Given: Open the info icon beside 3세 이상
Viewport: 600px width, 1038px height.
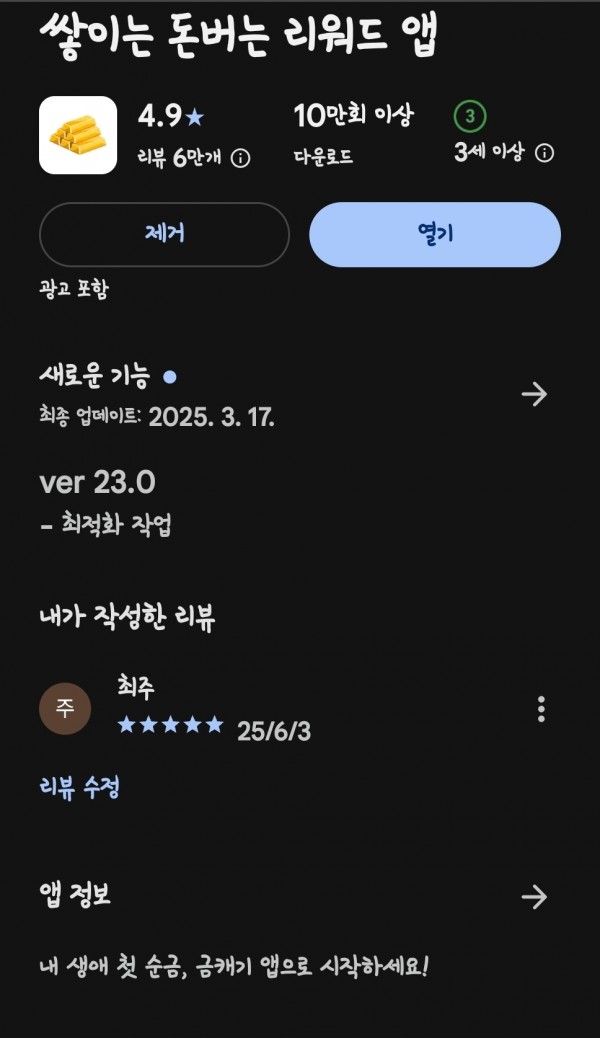Looking at the screenshot, I should [x=544, y=154].
